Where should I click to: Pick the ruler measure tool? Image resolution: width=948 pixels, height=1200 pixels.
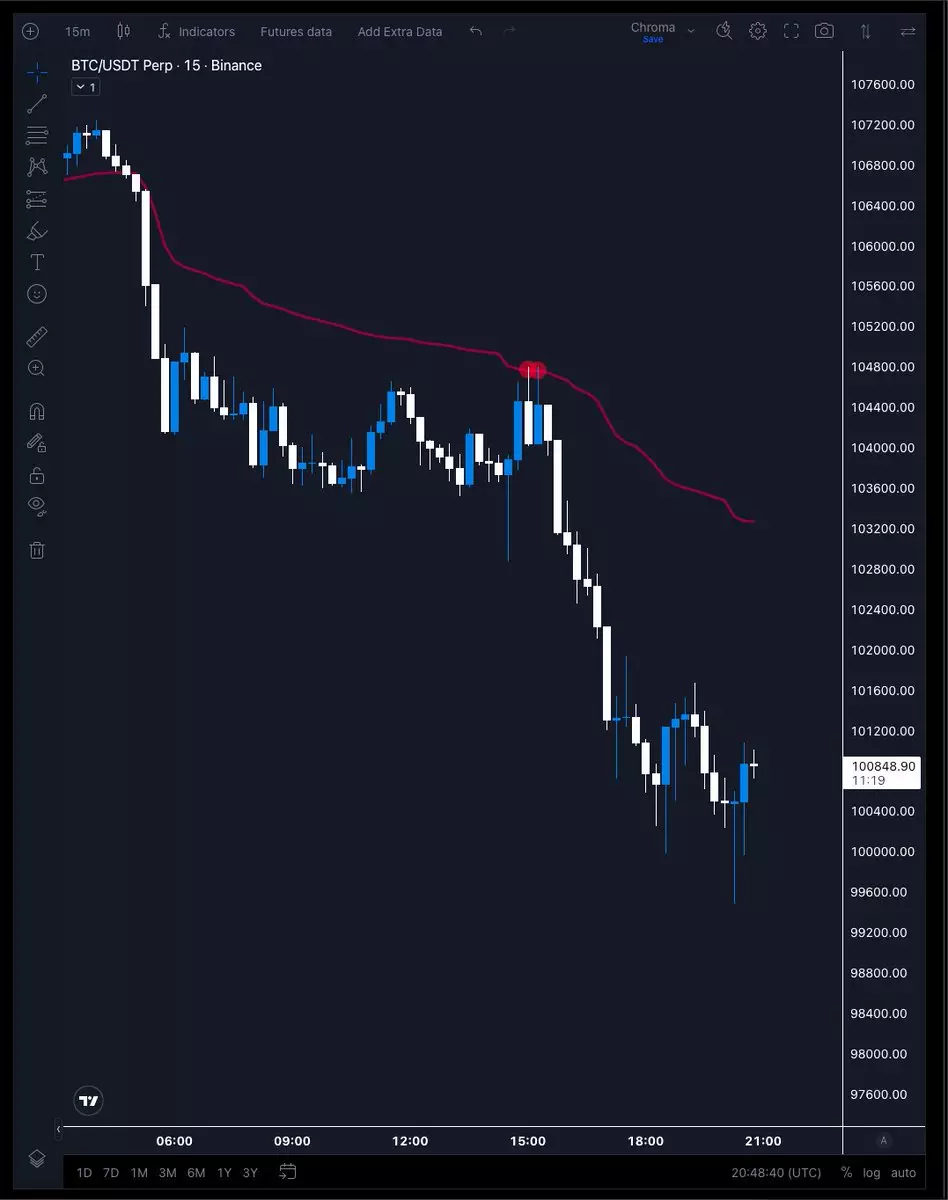pyautogui.click(x=37, y=337)
